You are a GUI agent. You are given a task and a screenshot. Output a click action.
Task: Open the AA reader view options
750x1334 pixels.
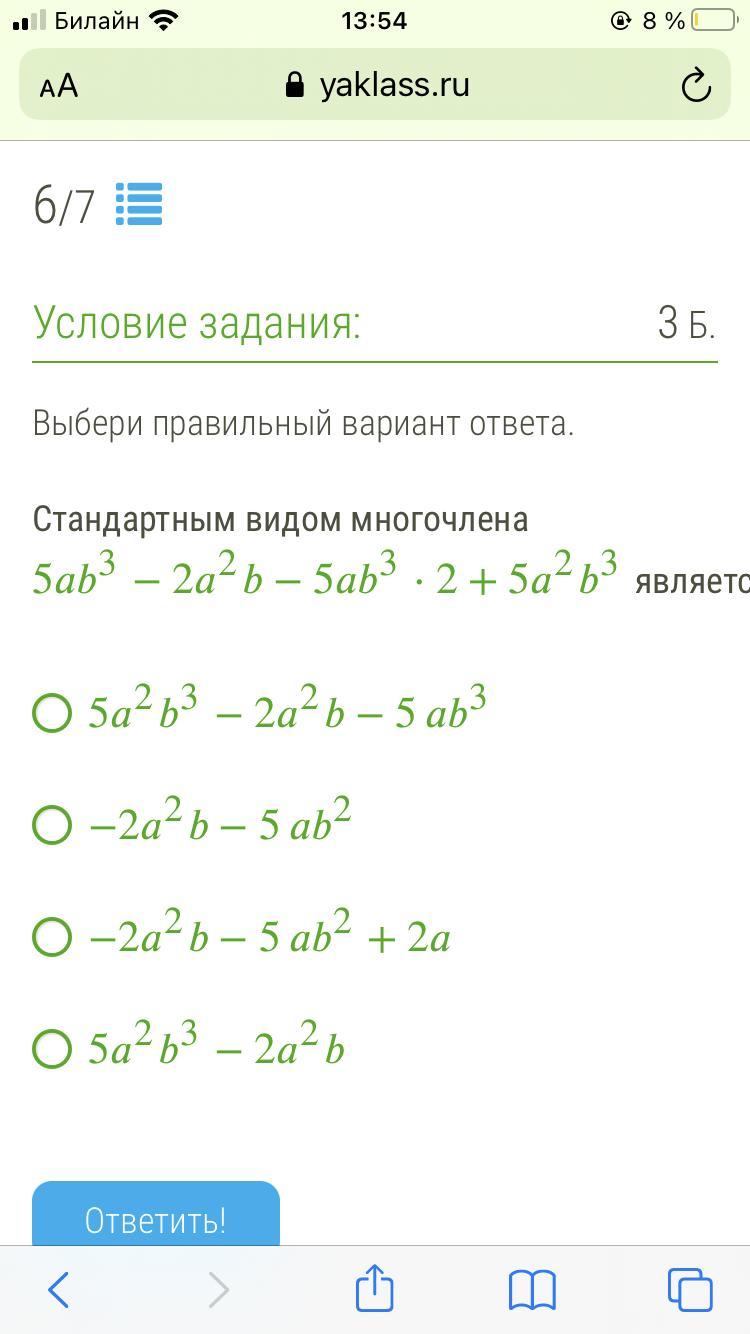coord(59,86)
